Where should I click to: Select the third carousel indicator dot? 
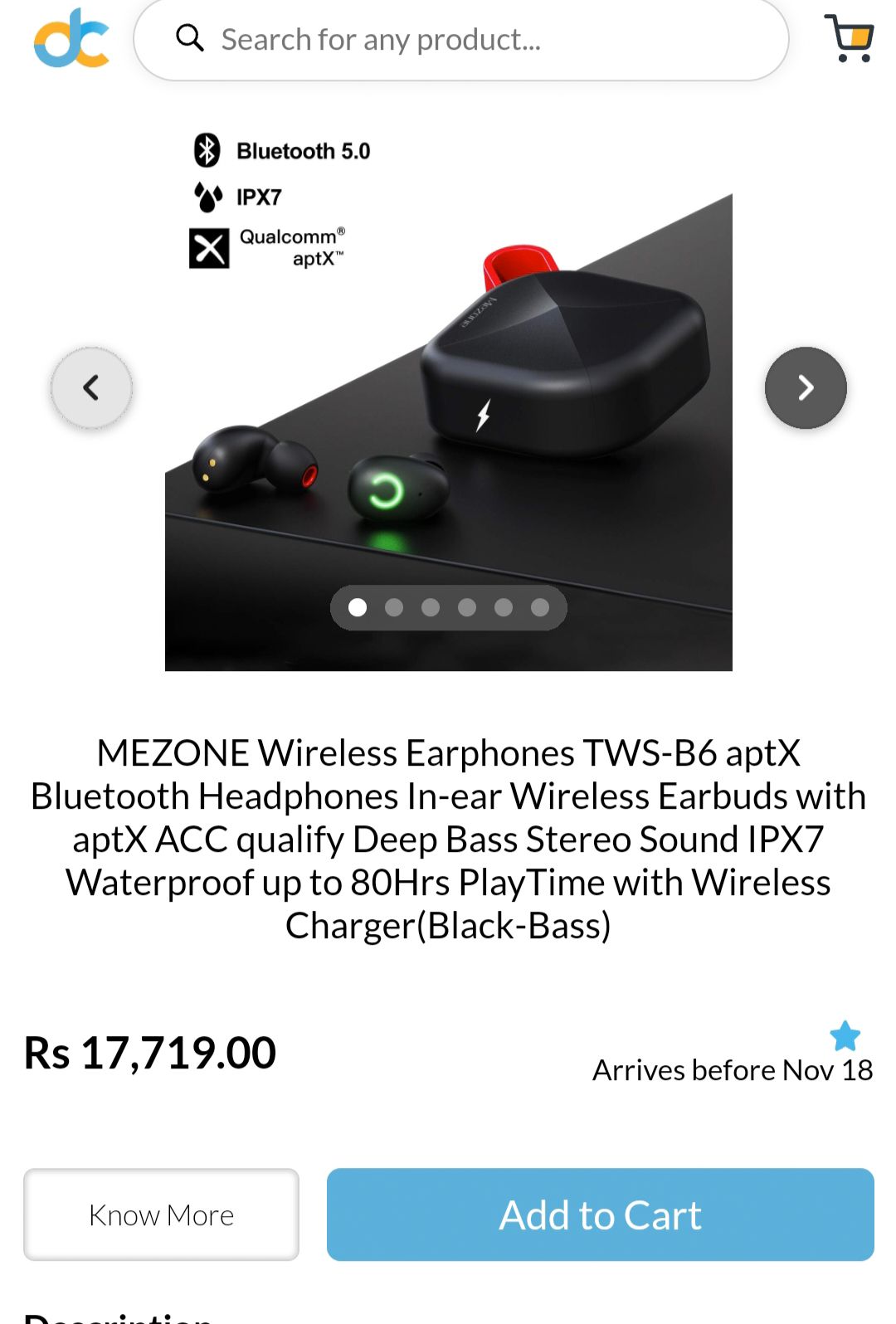pos(431,606)
